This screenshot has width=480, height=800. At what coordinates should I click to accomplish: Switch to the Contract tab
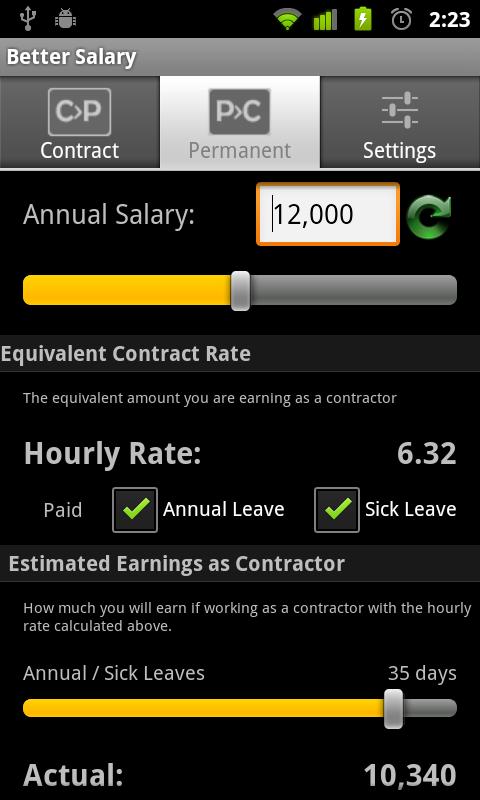(x=80, y=122)
